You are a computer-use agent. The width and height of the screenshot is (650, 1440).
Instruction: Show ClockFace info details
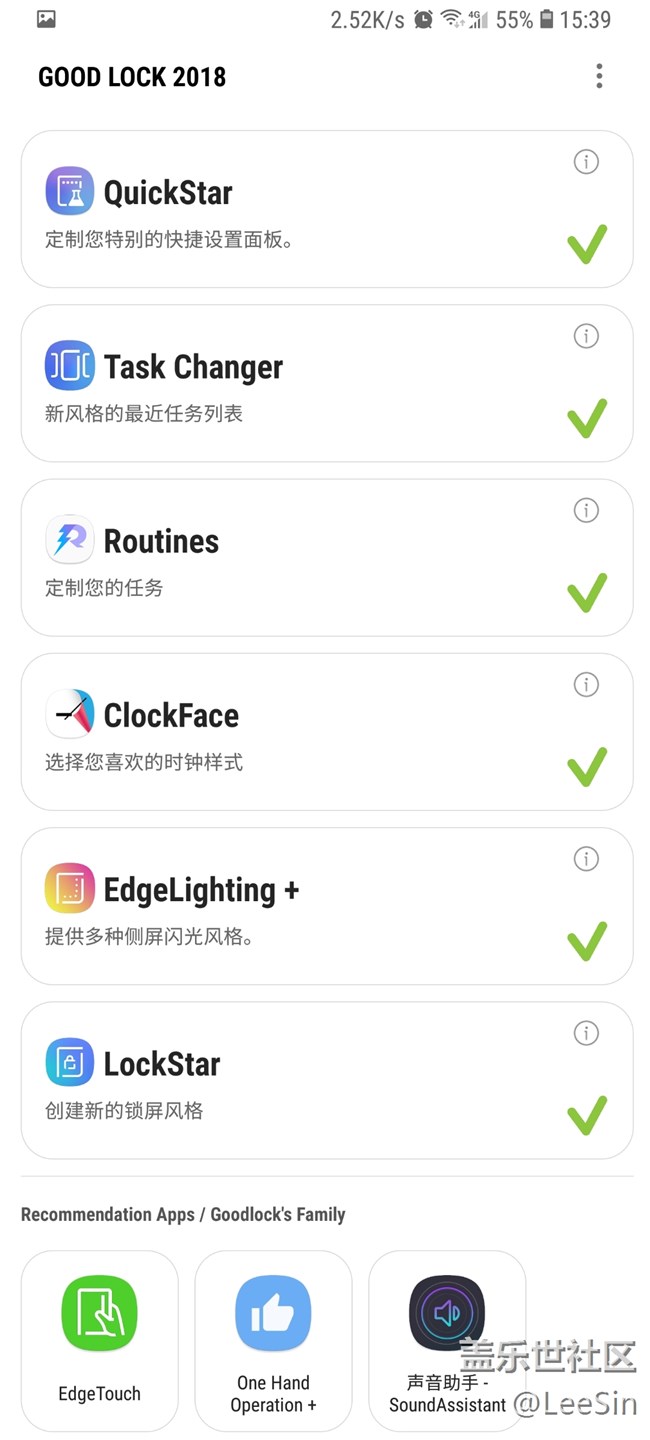pos(586,685)
